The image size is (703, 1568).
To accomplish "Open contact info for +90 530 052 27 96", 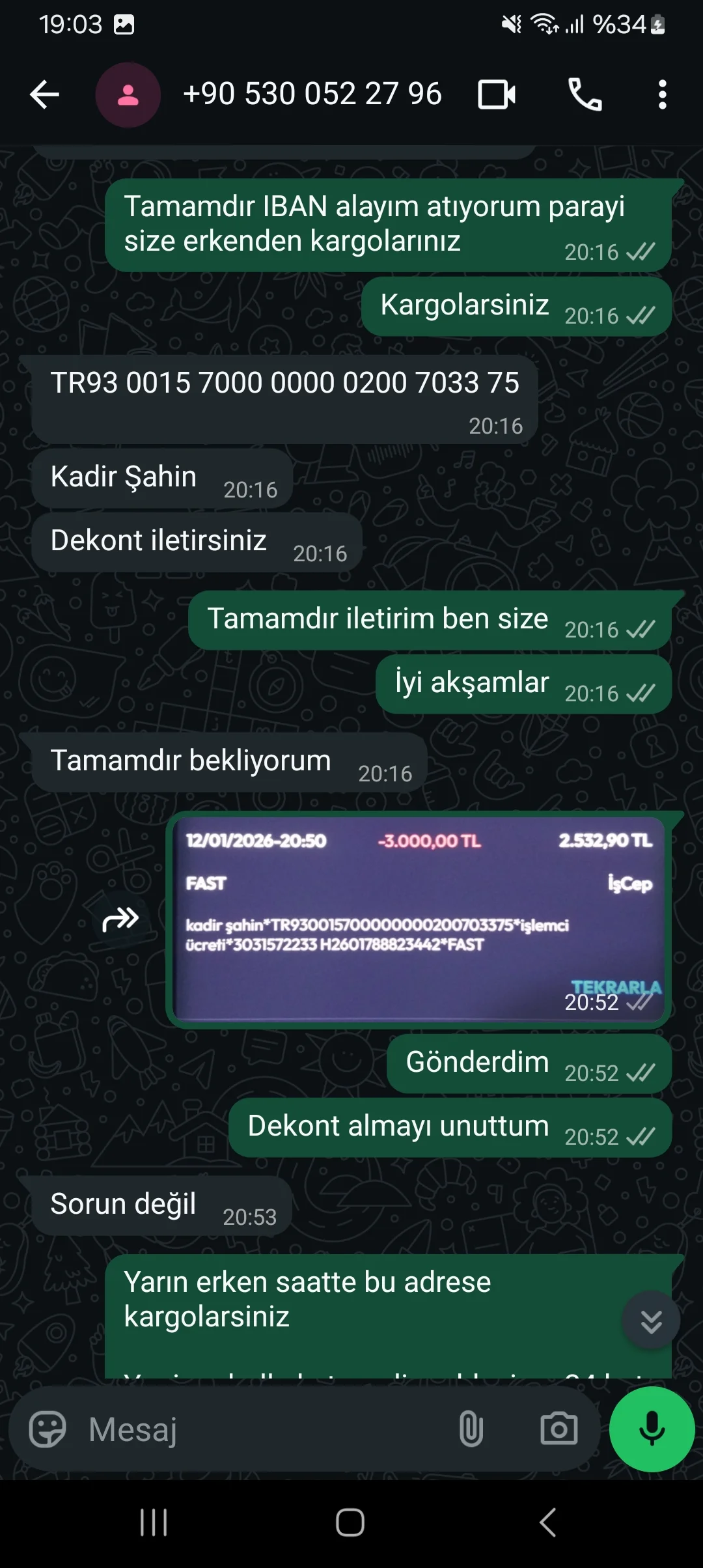I will click(312, 95).
